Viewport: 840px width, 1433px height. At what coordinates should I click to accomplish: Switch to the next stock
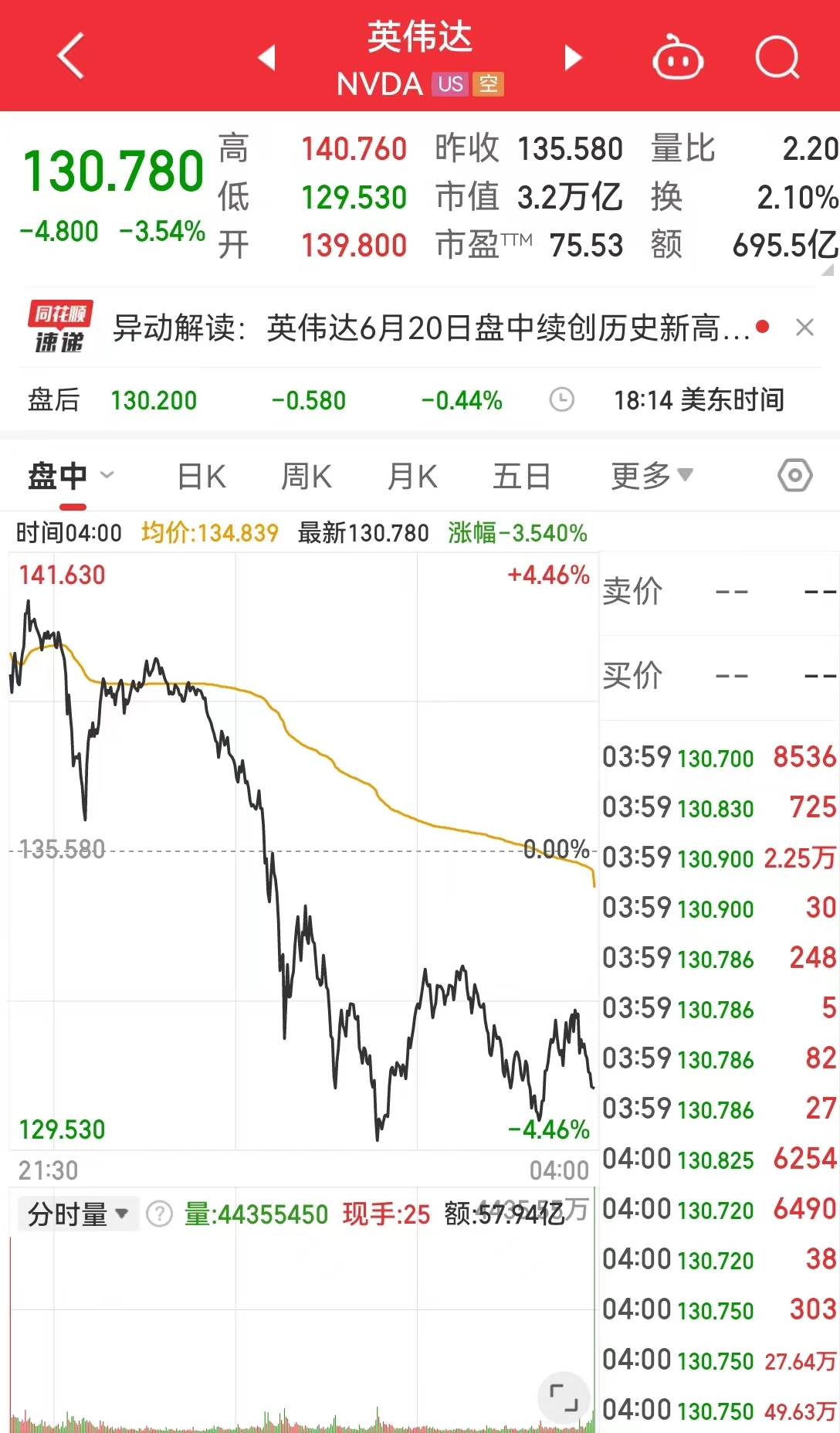coord(572,57)
